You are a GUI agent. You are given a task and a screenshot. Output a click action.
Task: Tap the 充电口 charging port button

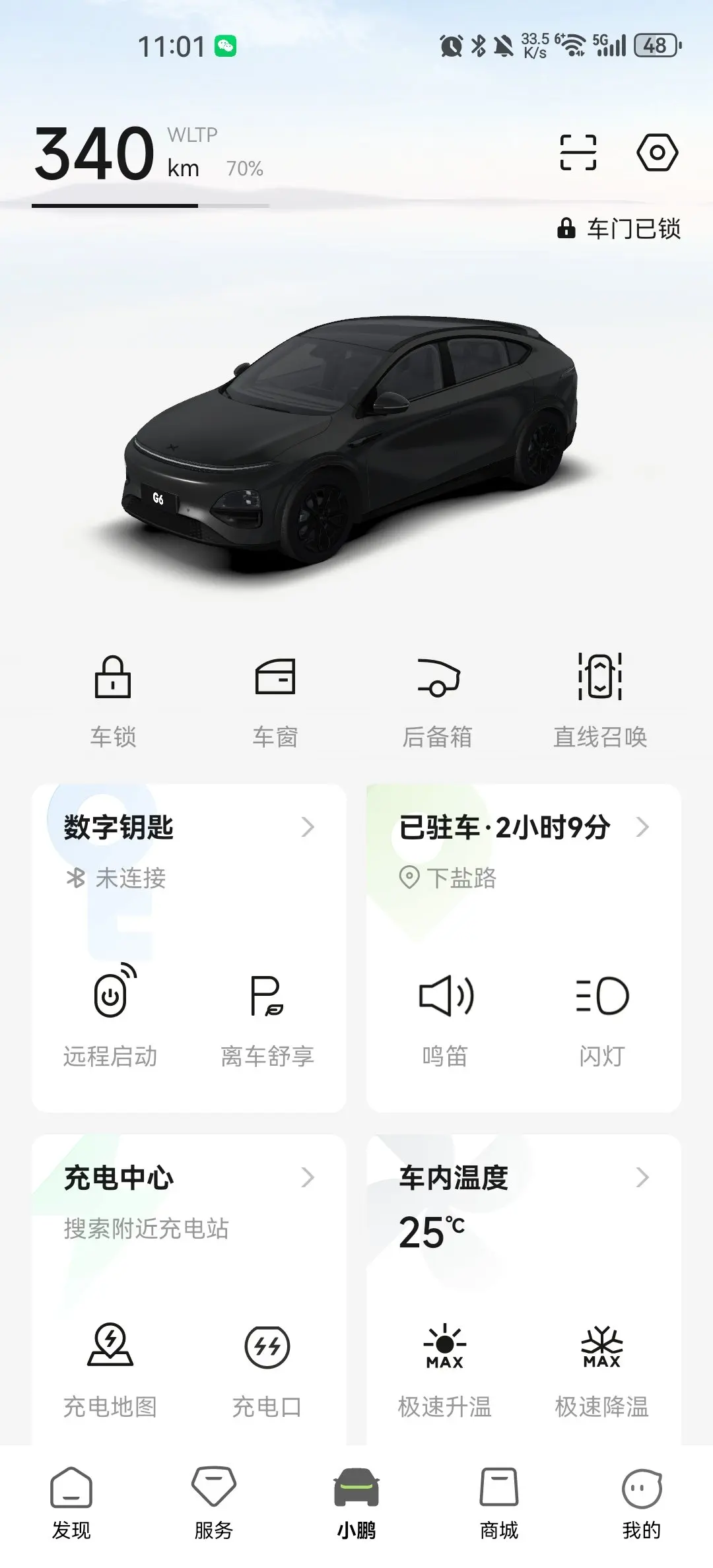(267, 1367)
